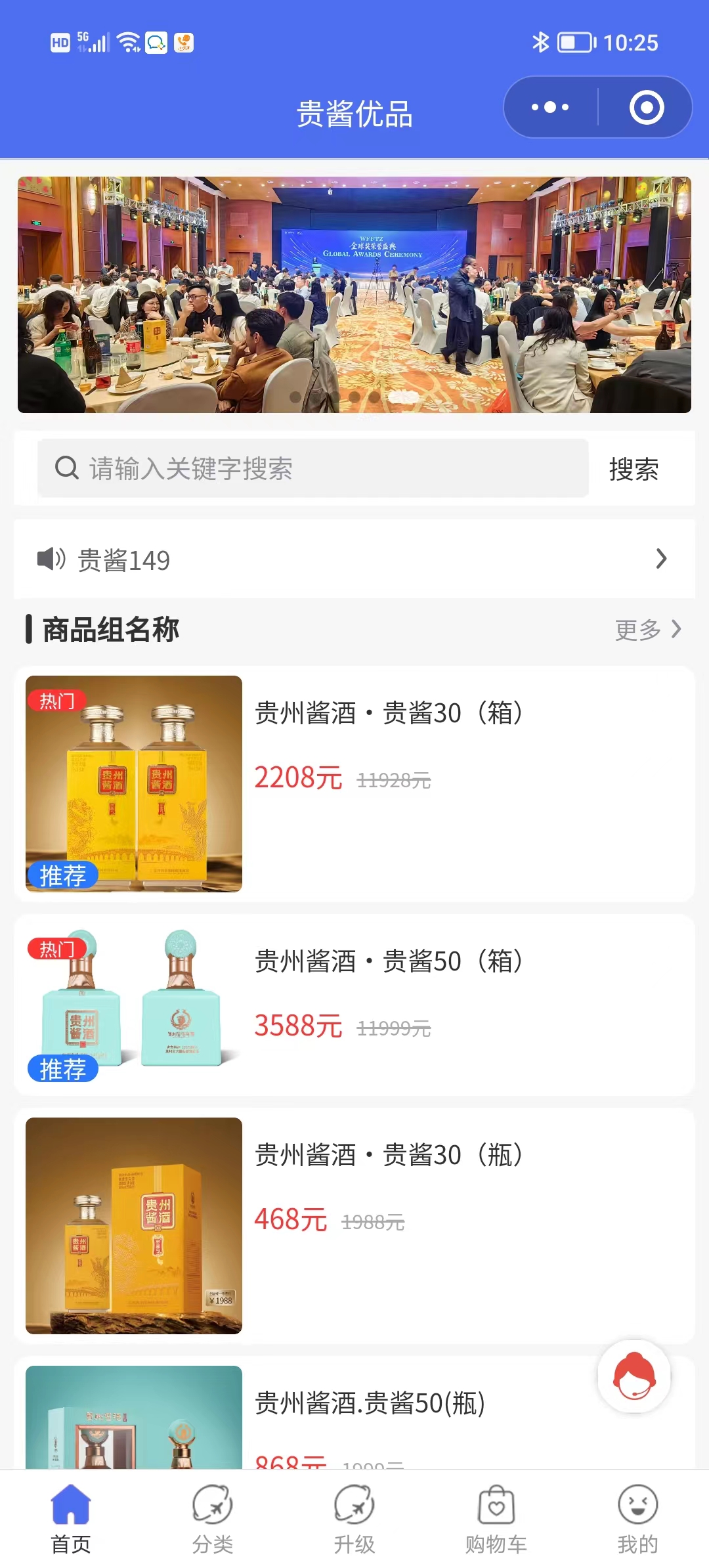Open the awards ceremony banner
This screenshot has width=709, height=1568.
click(x=354, y=294)
